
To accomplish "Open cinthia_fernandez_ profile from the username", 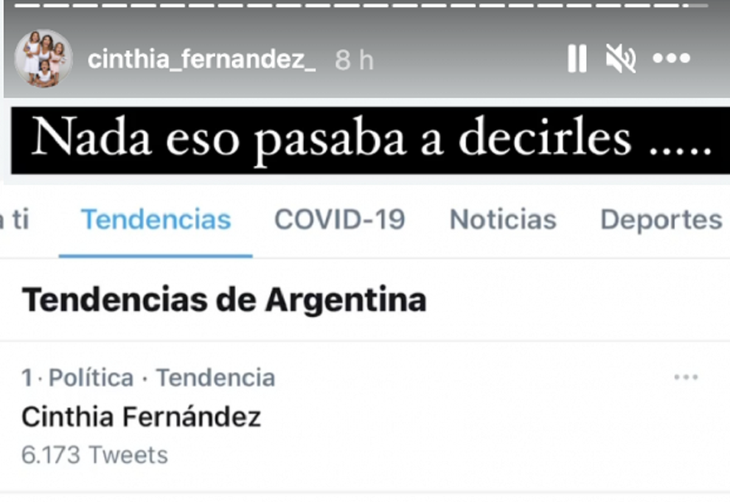I will pyautogui.click(x=202, y=59).
